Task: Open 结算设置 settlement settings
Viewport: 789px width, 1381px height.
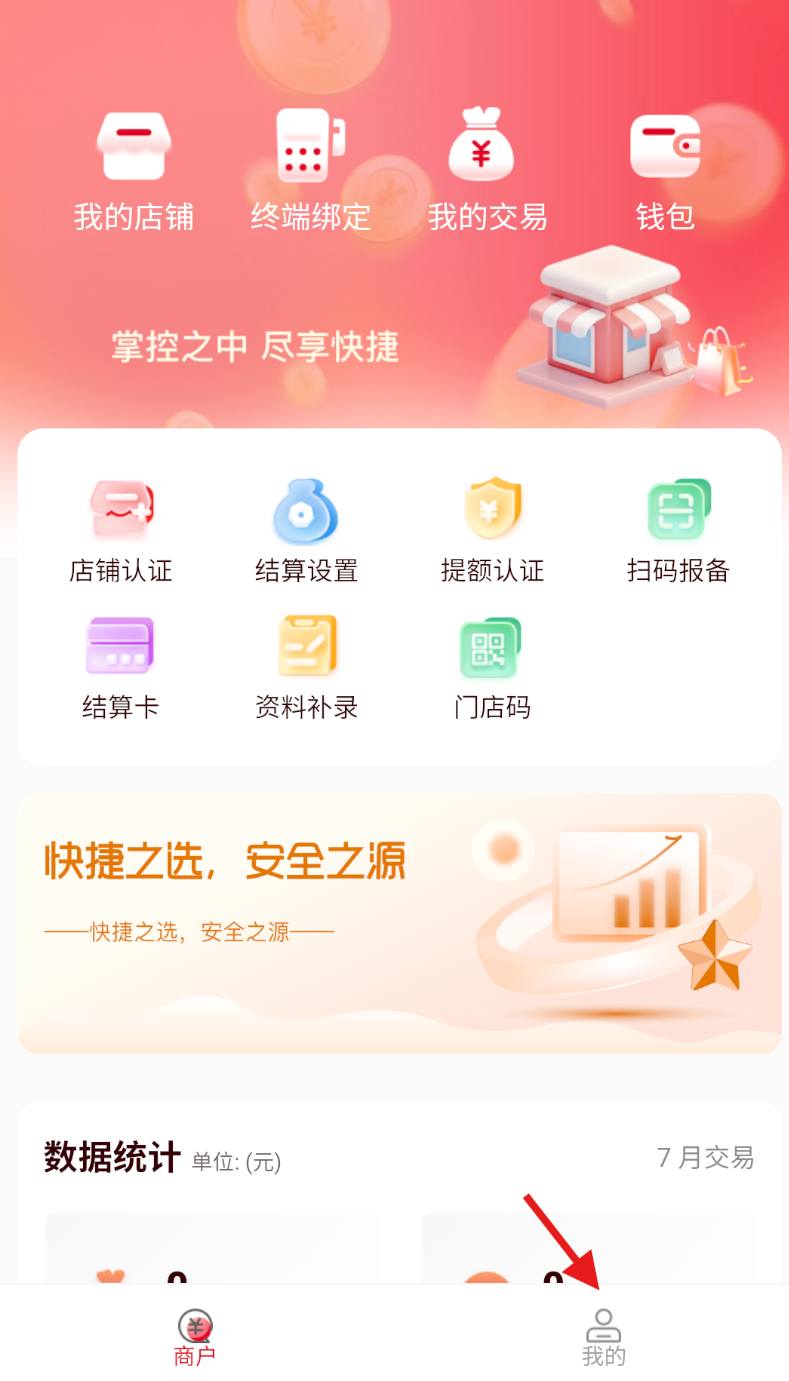Action: 306,531
